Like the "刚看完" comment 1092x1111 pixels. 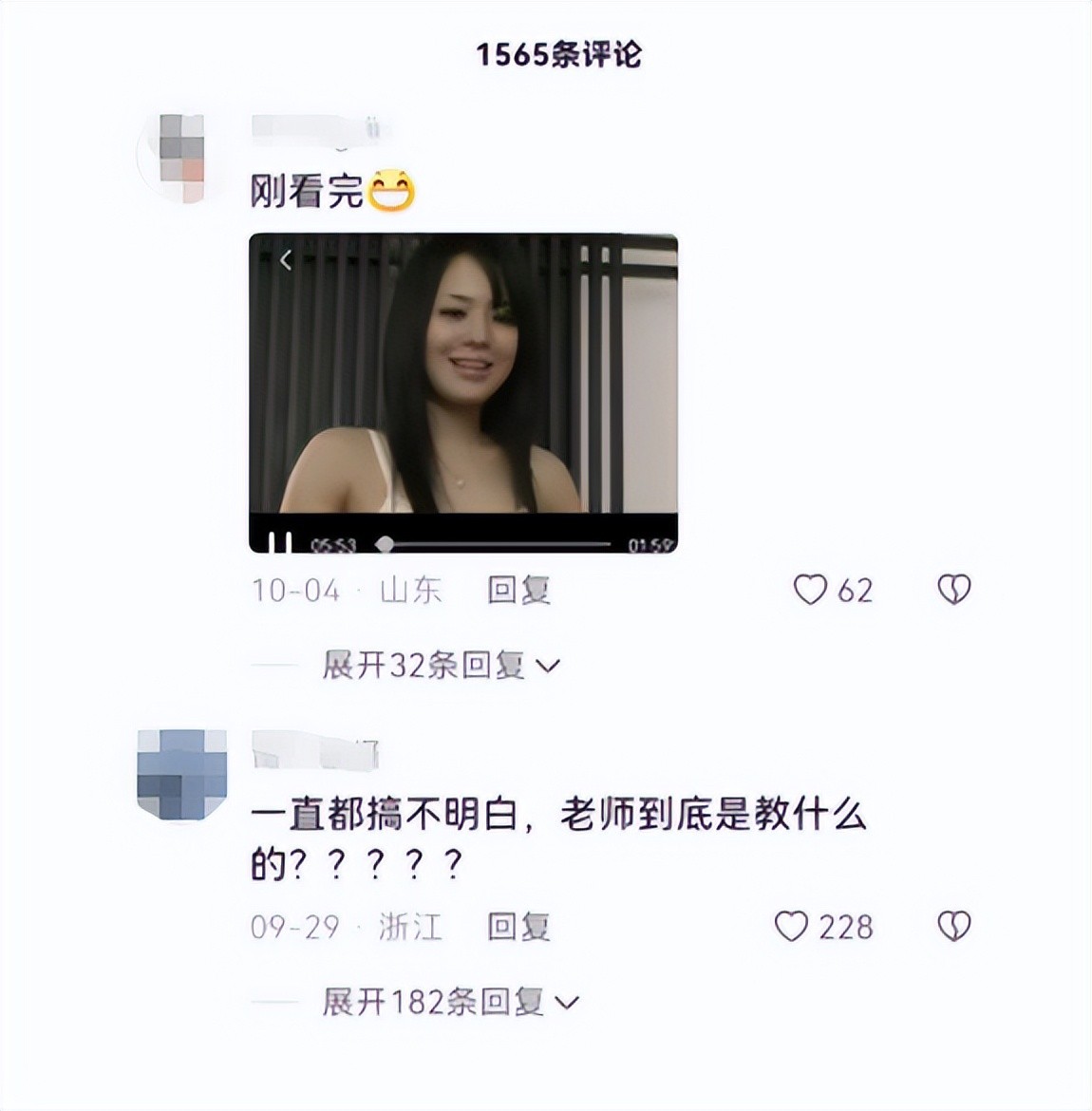[810, 590]
